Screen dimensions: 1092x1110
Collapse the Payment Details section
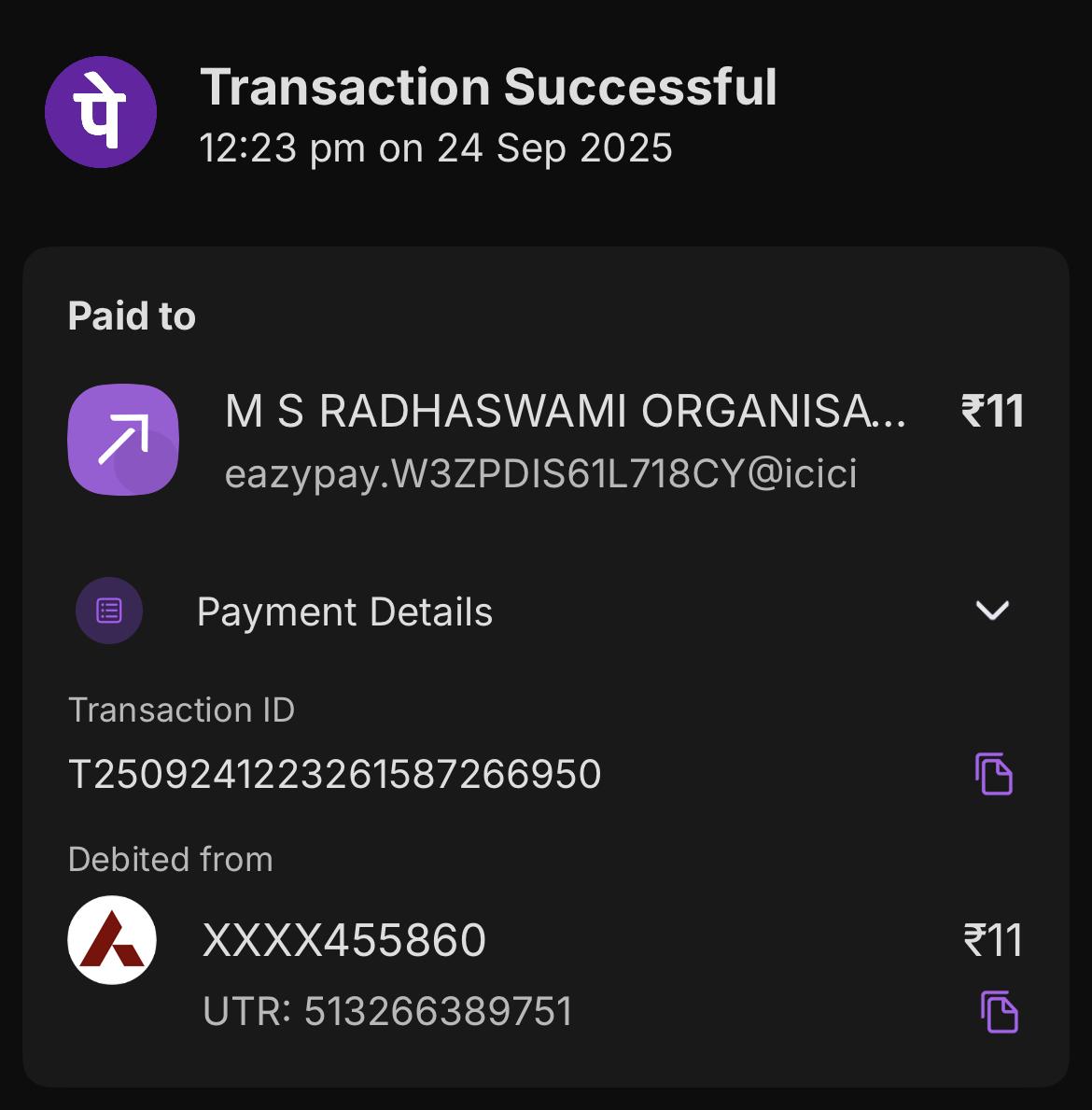click(991, 611)
